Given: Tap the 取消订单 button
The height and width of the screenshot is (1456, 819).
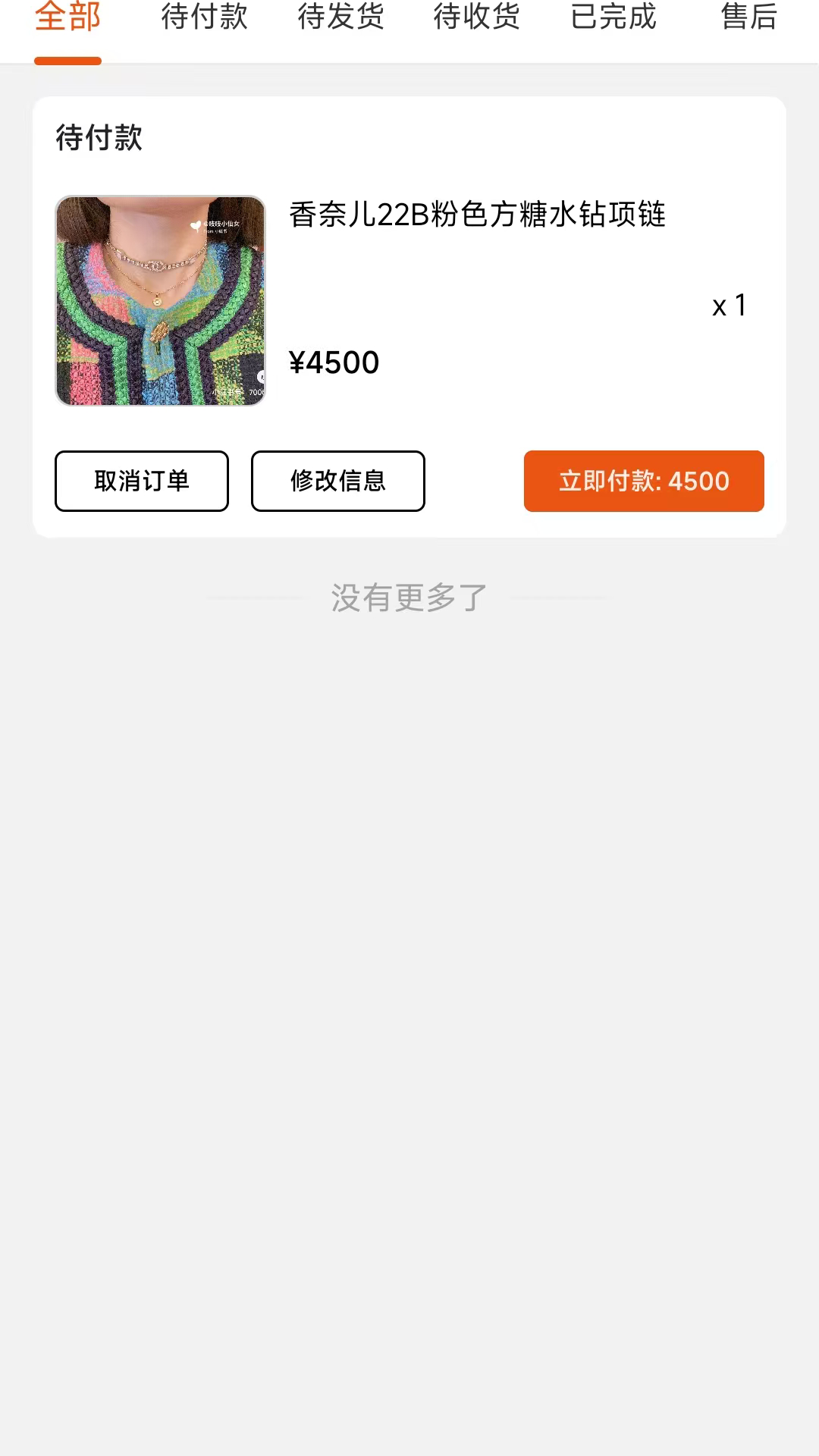Looking at the screenshot, I should [142, 481].
